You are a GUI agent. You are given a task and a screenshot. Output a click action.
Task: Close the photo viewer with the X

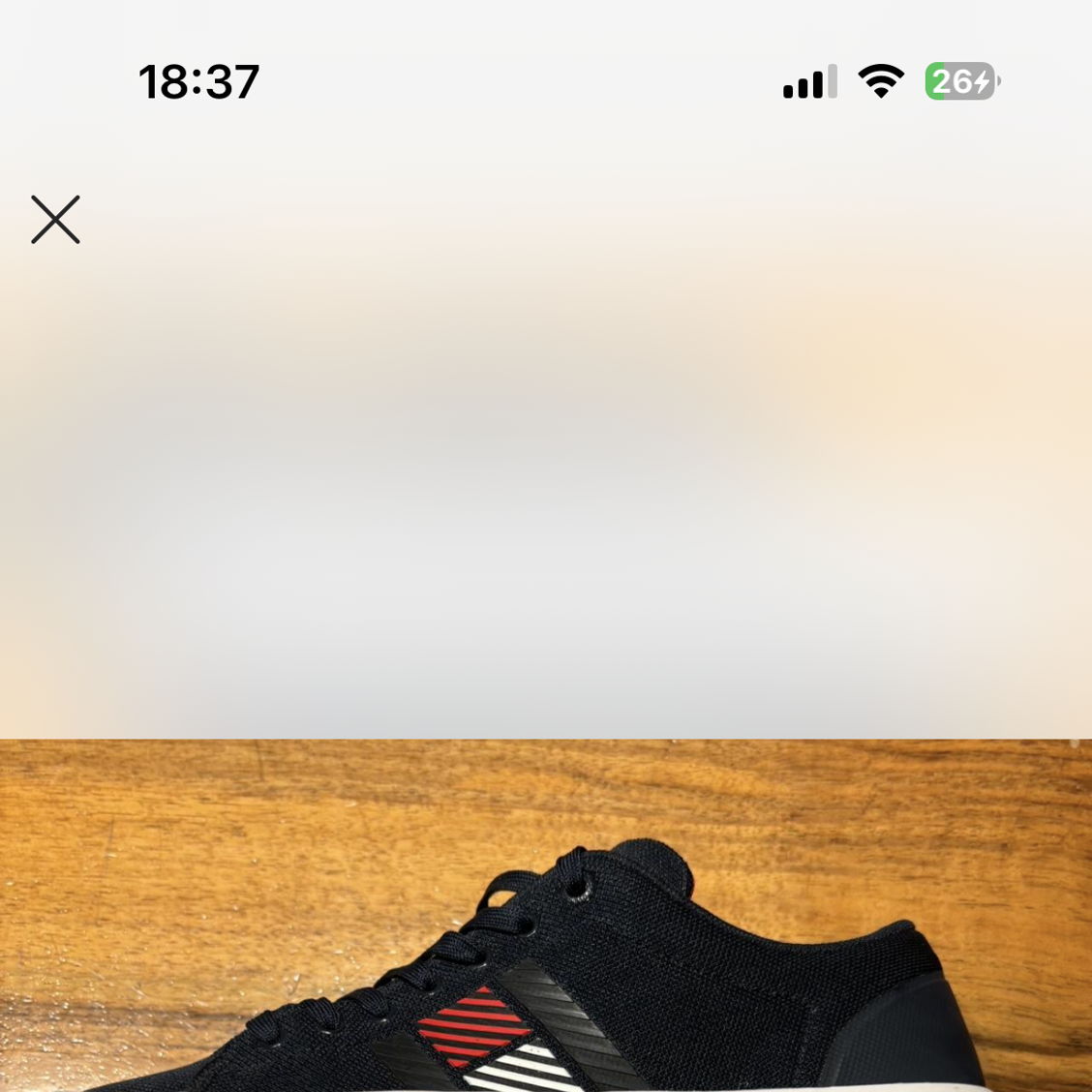(55, 220)
